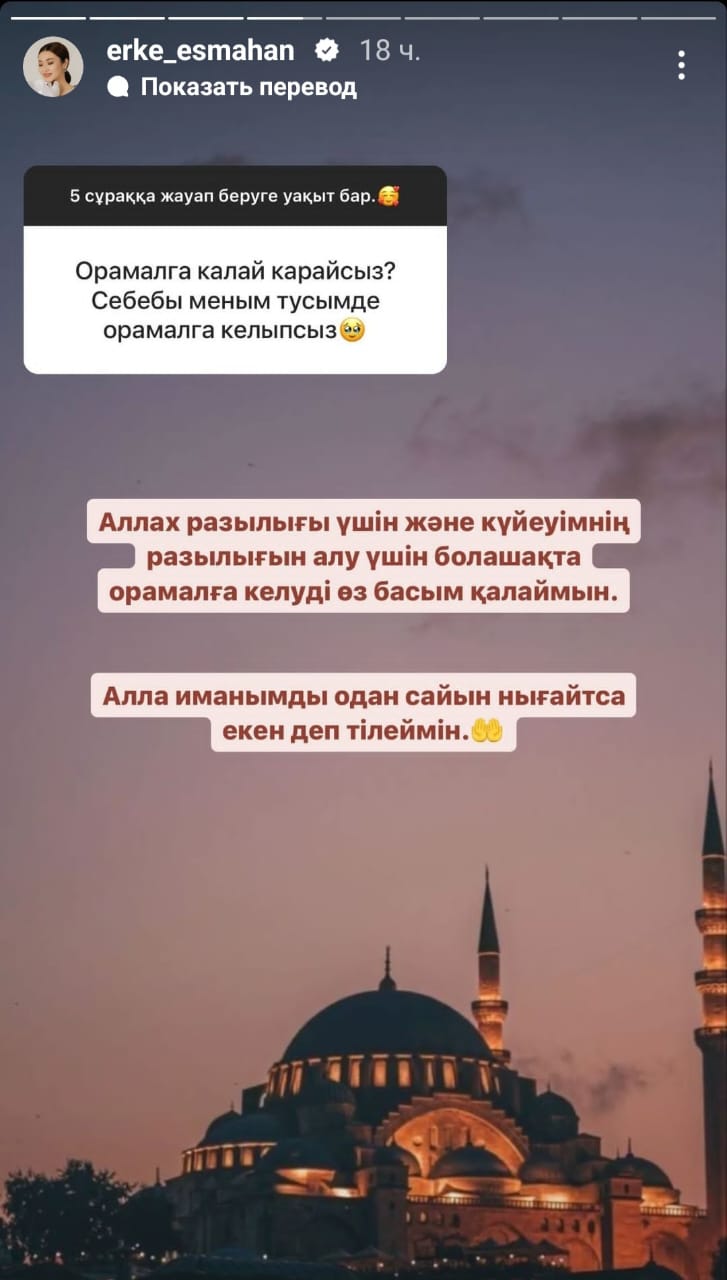Open the erke_esmahan username link
Viewport: 727px width, 1280px height.
(x=199, y=51)
